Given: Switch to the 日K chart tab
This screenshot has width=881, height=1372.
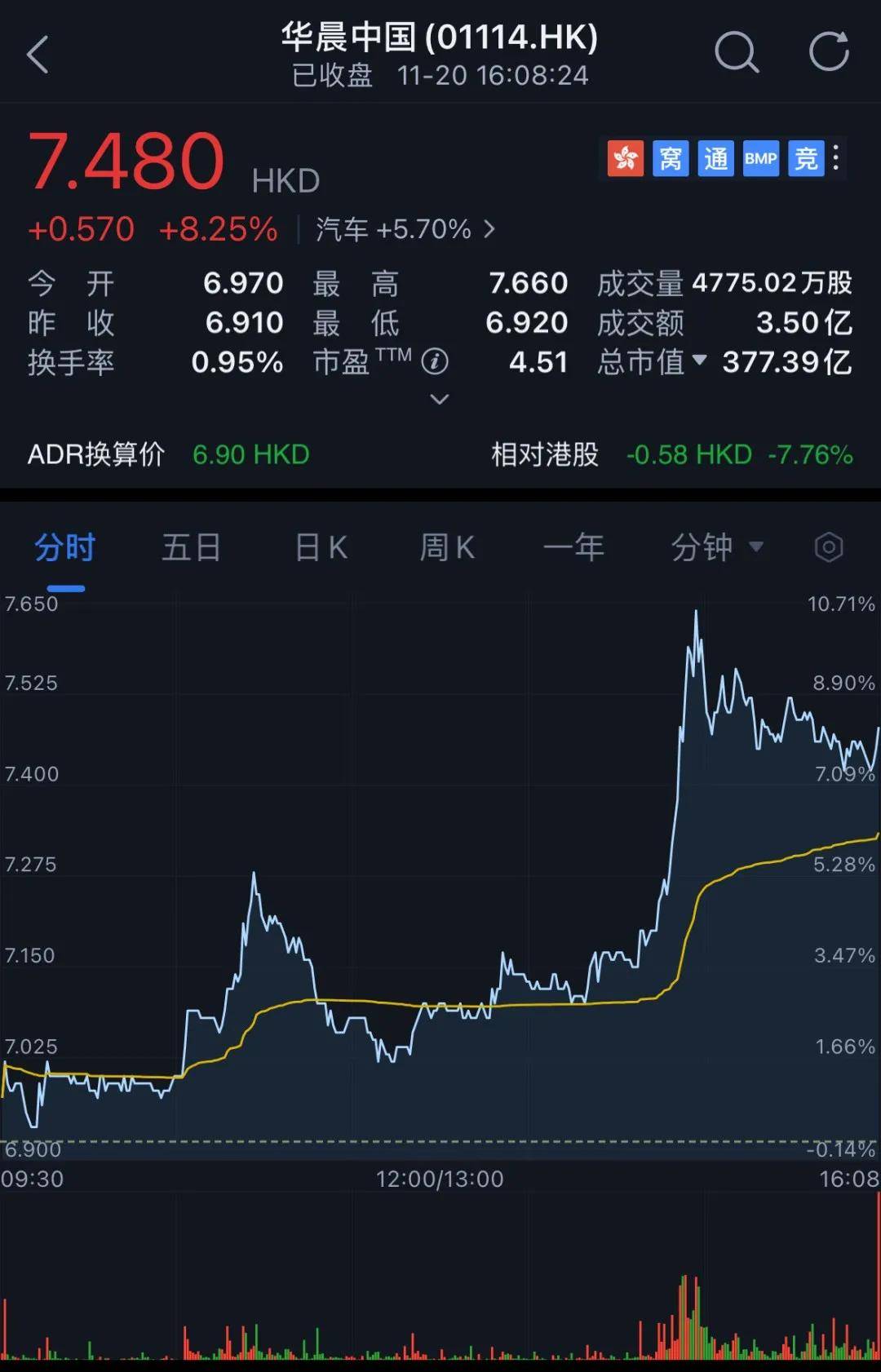Looking at the screenshot, I should (321, 547).
